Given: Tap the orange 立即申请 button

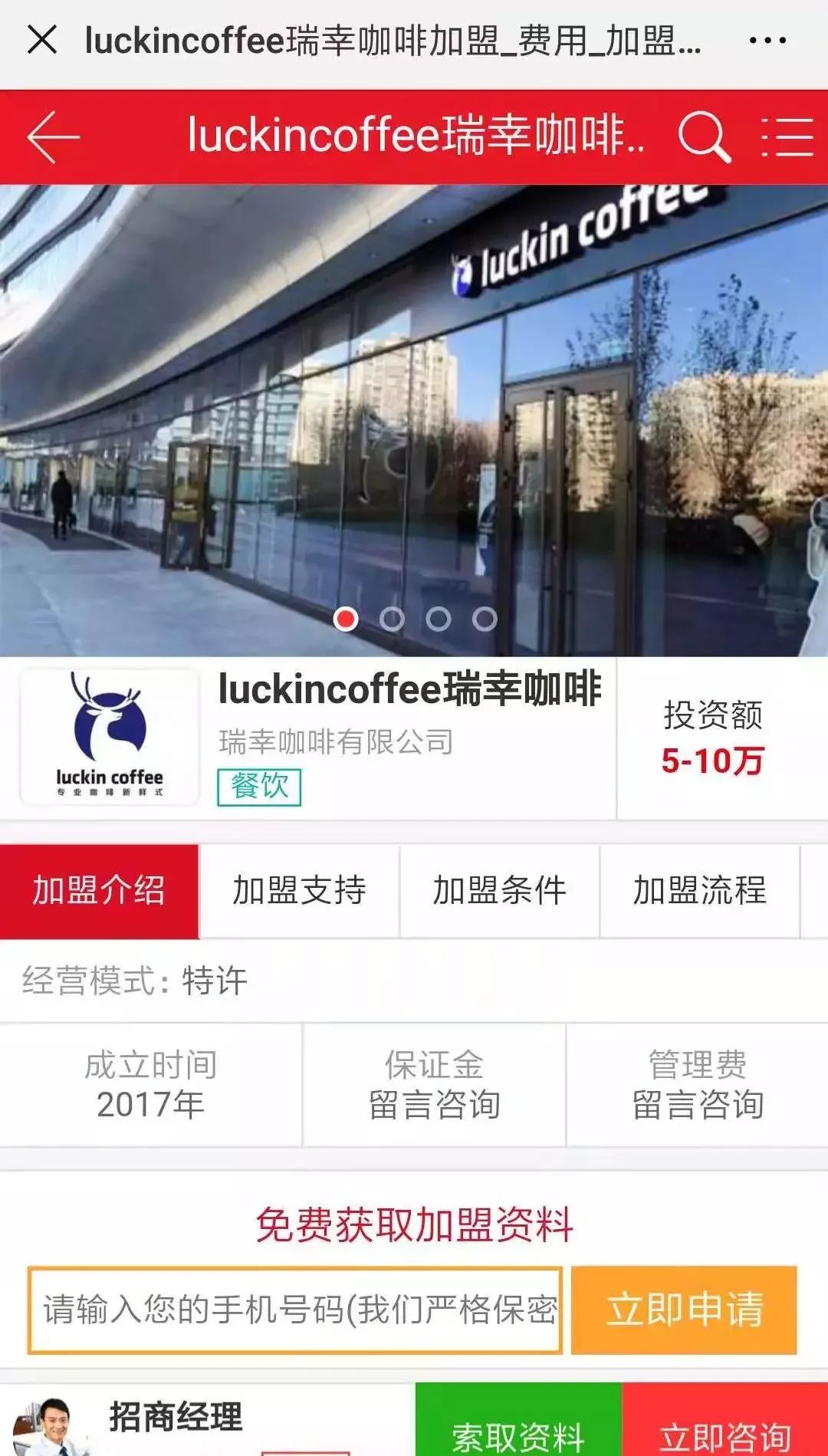Looking at the screenshot, I should click(684, 1310).
